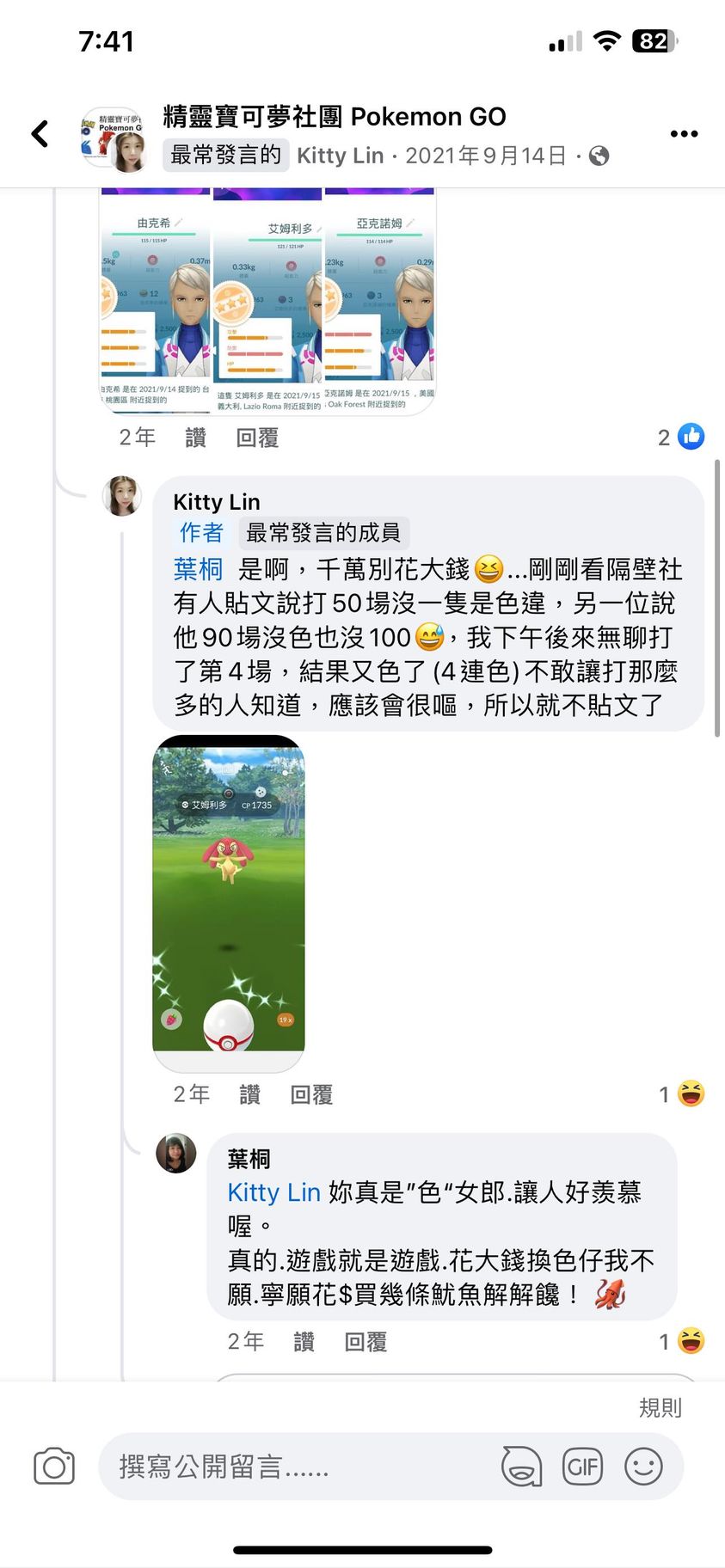
Task: Open the tagged 葉桐 mention in Kitty Lin's comment
Action: pos(198,569)
